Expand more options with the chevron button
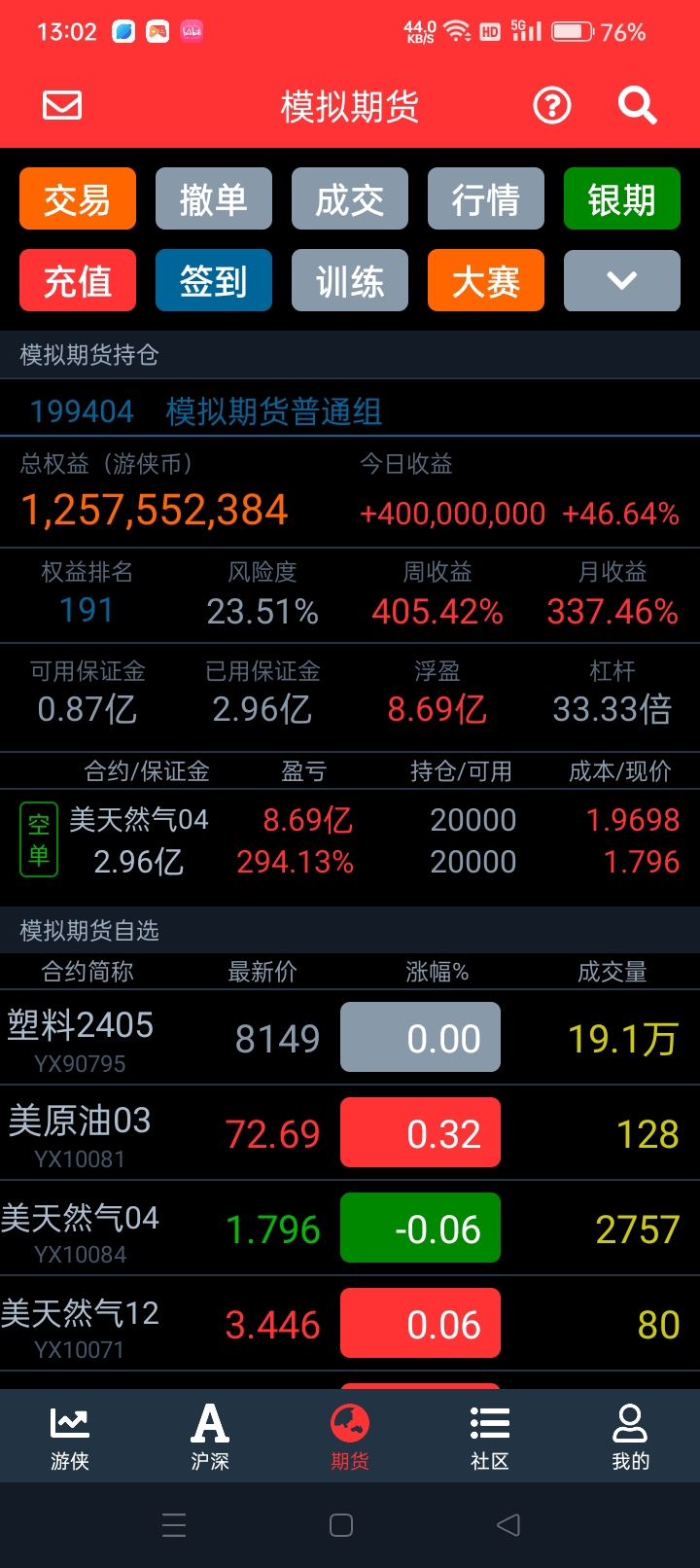 622,281
